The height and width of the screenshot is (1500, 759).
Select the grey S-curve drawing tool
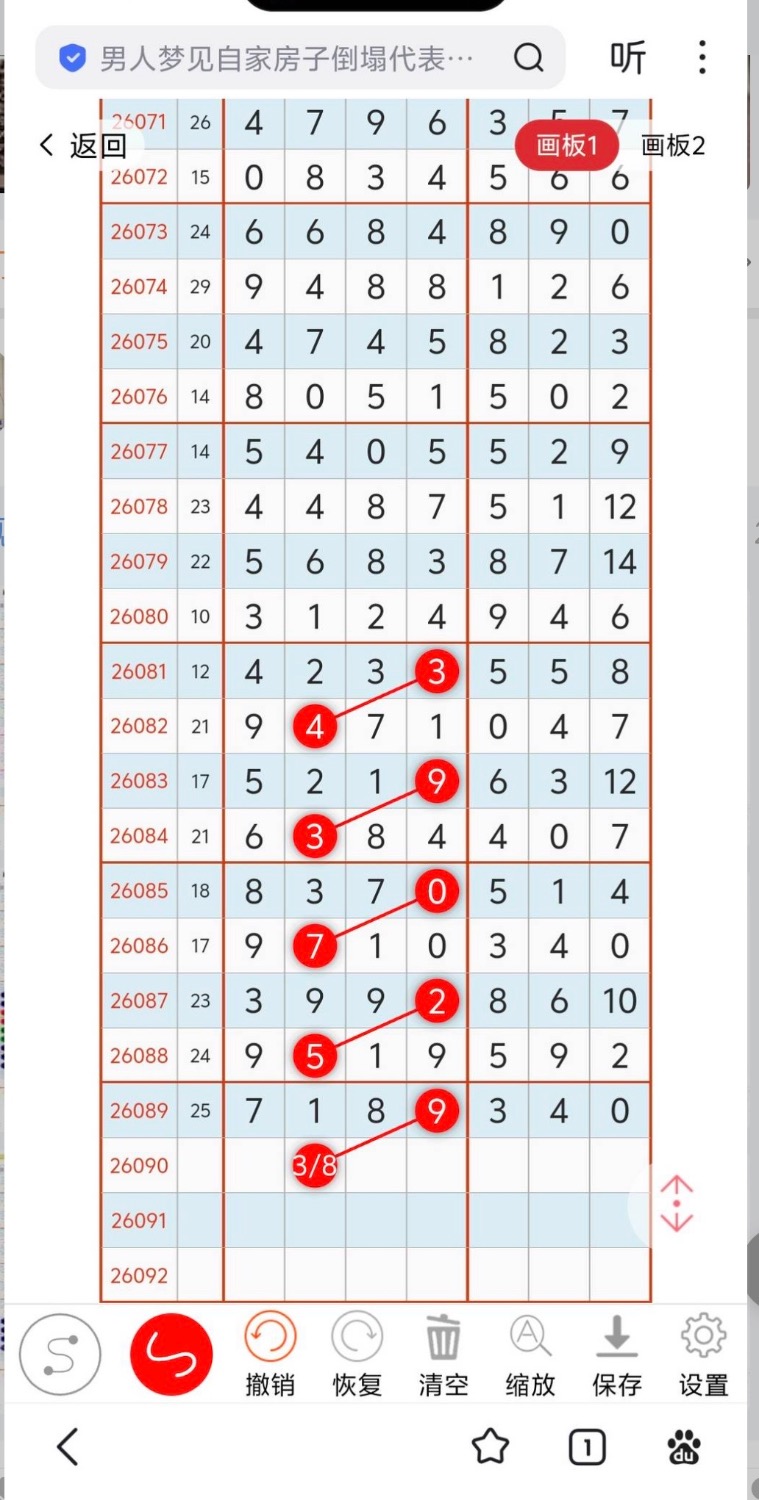pos(61,1355)
